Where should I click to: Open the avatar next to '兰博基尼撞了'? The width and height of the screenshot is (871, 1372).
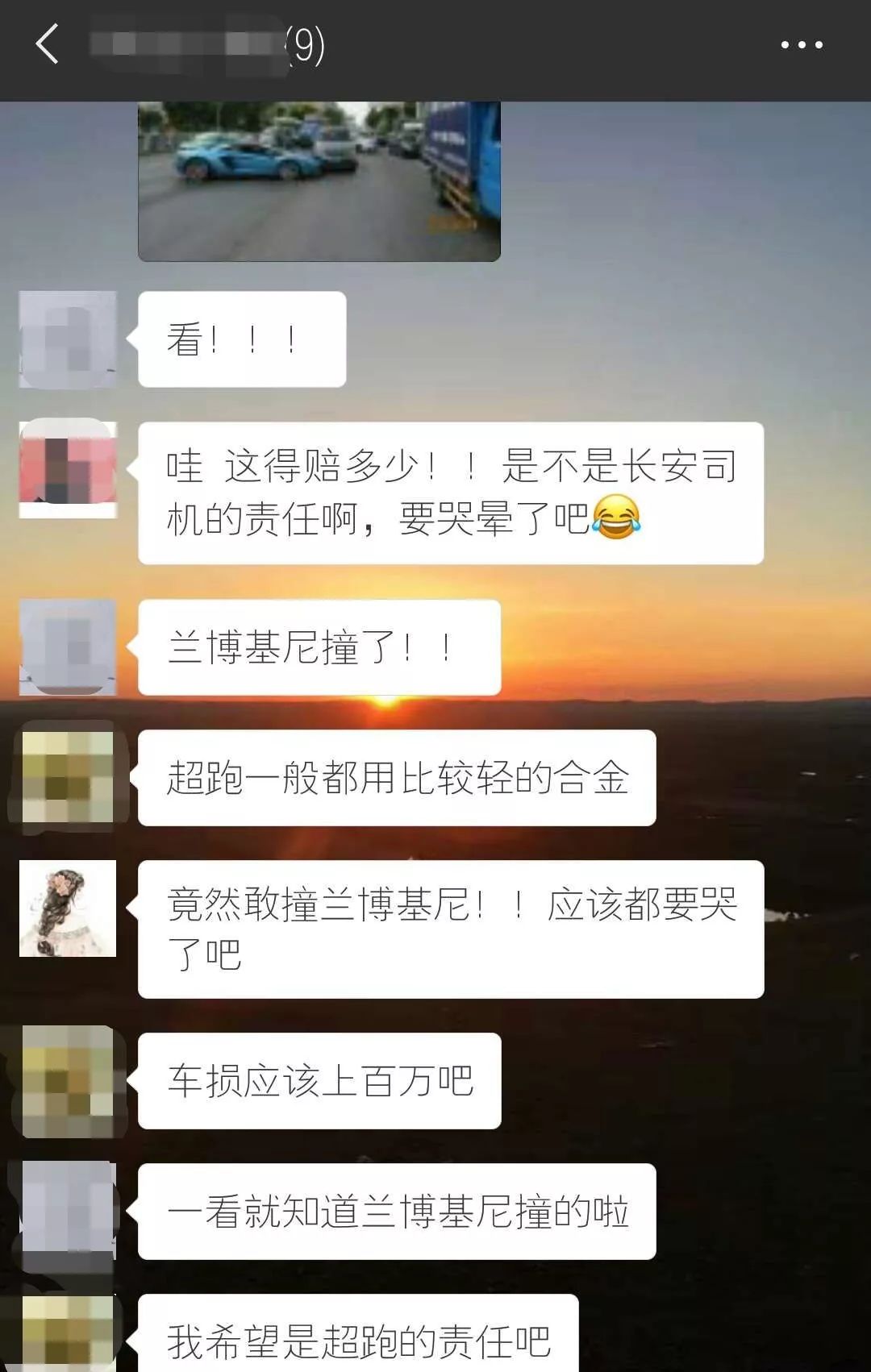(68, 647)
